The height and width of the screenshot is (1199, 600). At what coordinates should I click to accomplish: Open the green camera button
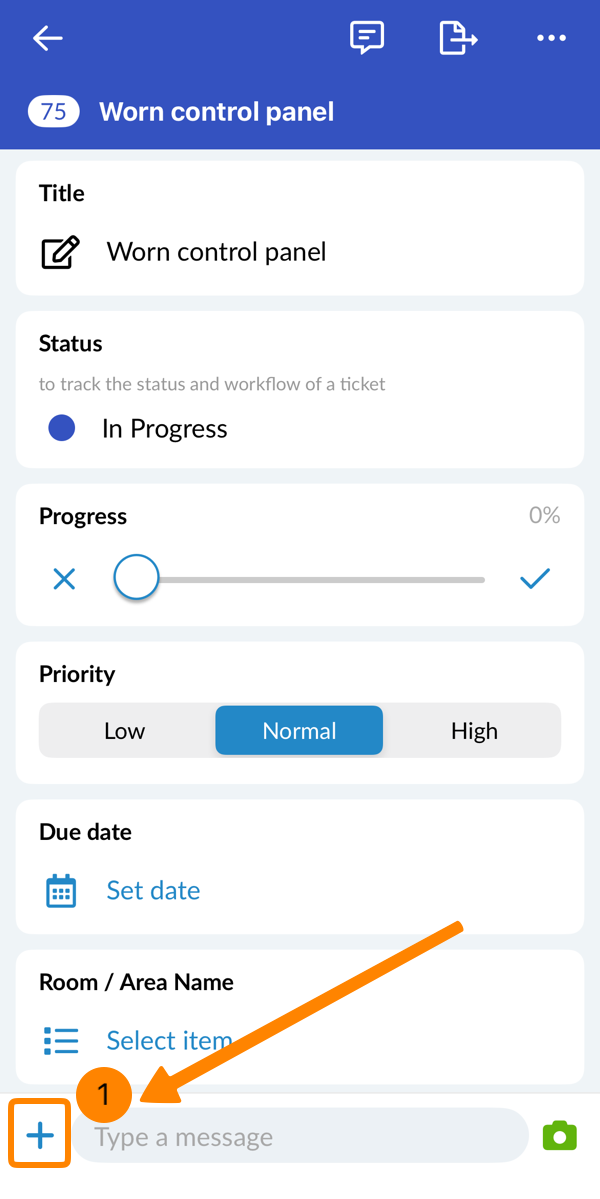point(560,1135)
